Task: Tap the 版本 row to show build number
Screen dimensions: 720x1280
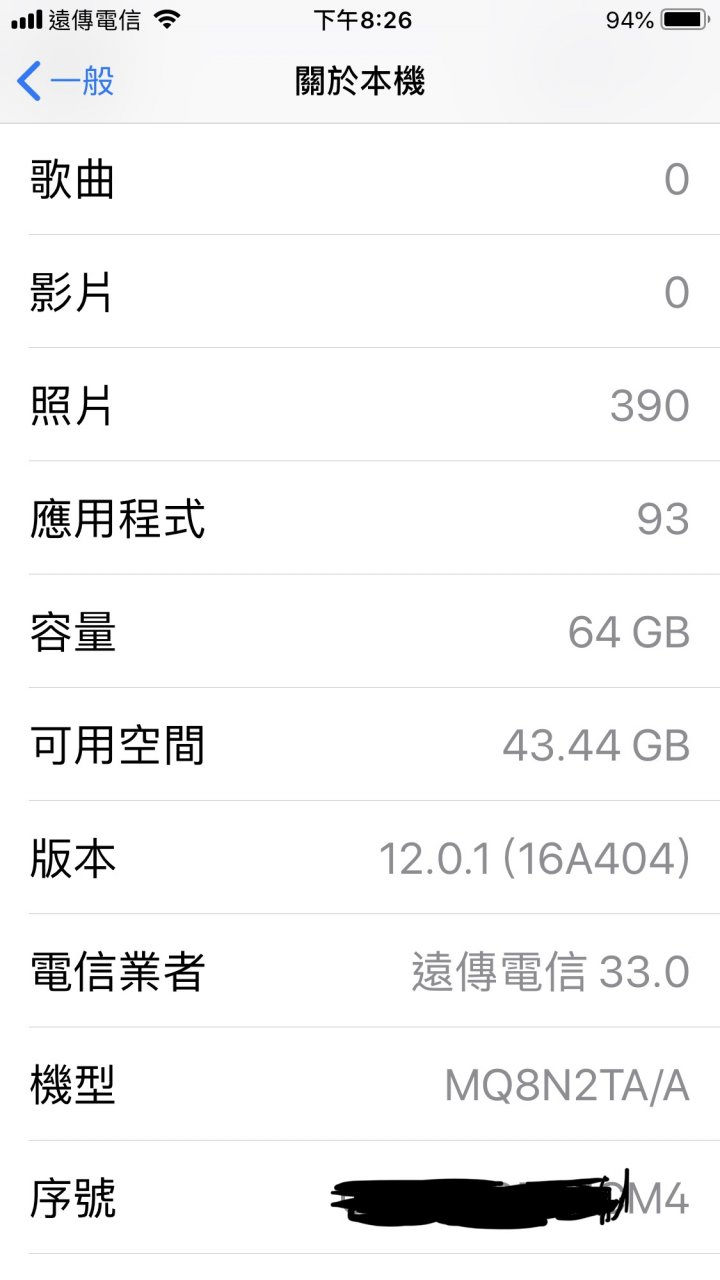Action: [360, 858]
